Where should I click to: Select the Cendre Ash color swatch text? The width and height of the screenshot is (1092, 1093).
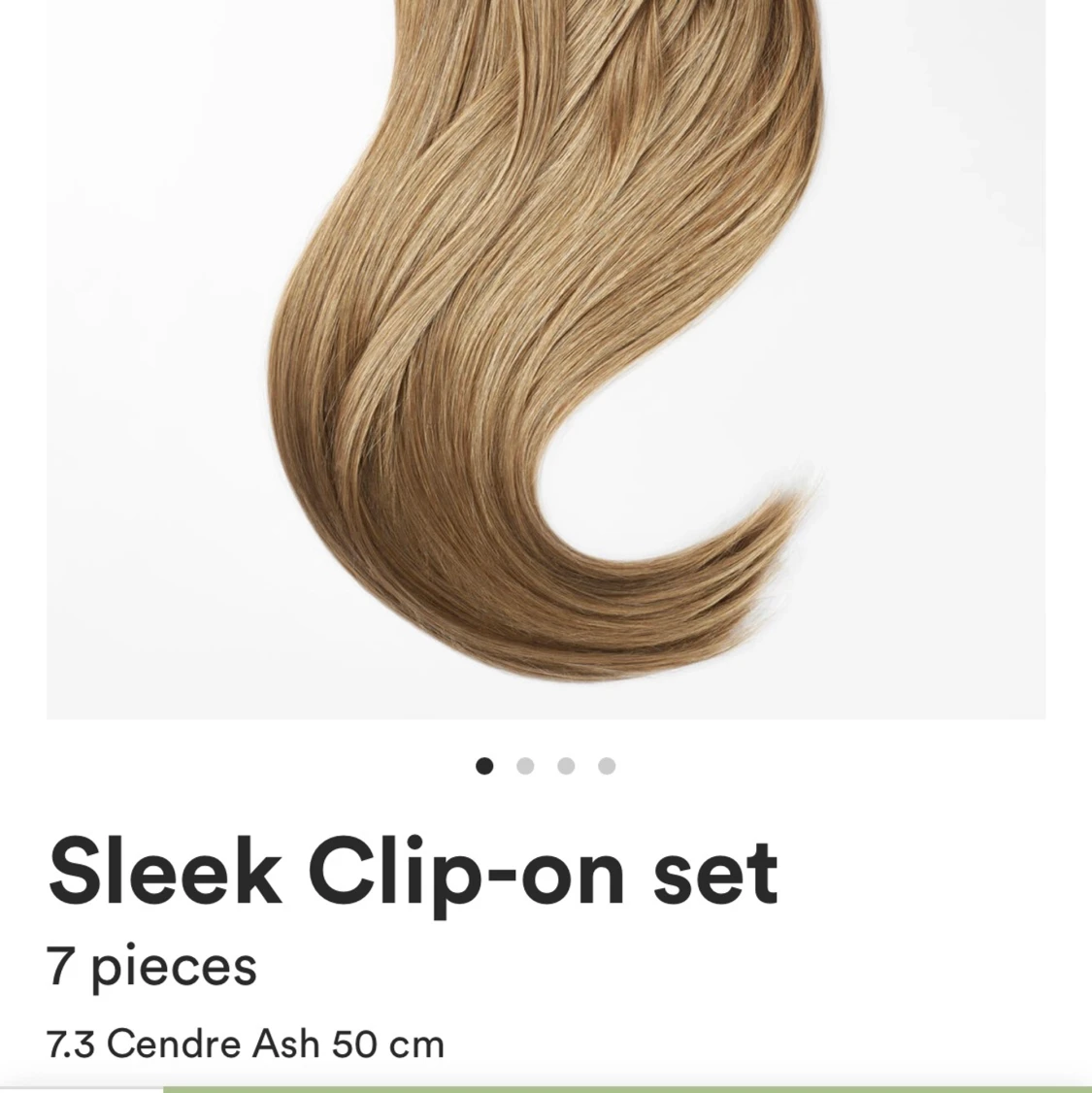246,1043
